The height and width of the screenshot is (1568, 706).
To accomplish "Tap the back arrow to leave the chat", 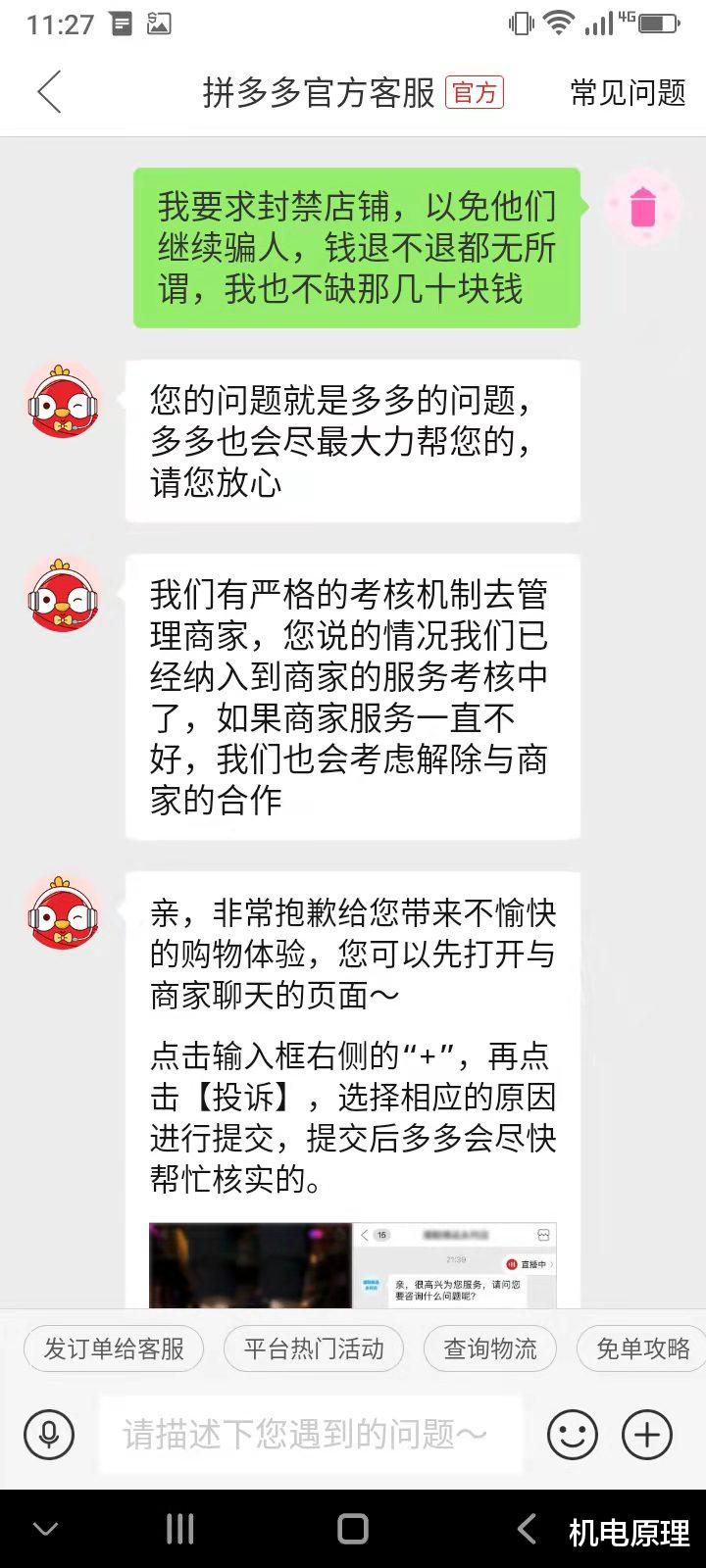I will click(x=49, y=91).
